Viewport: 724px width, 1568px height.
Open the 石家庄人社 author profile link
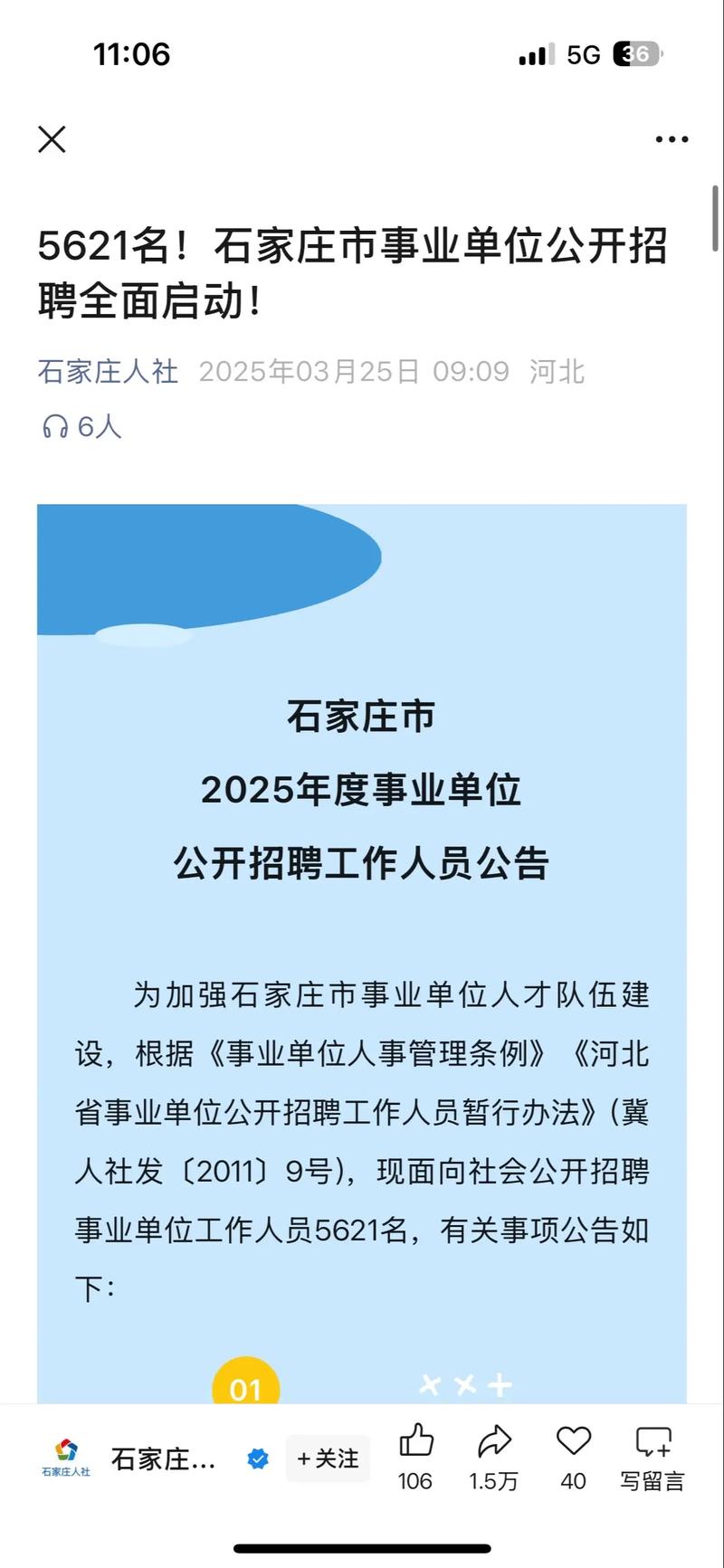tap(107, 371)
